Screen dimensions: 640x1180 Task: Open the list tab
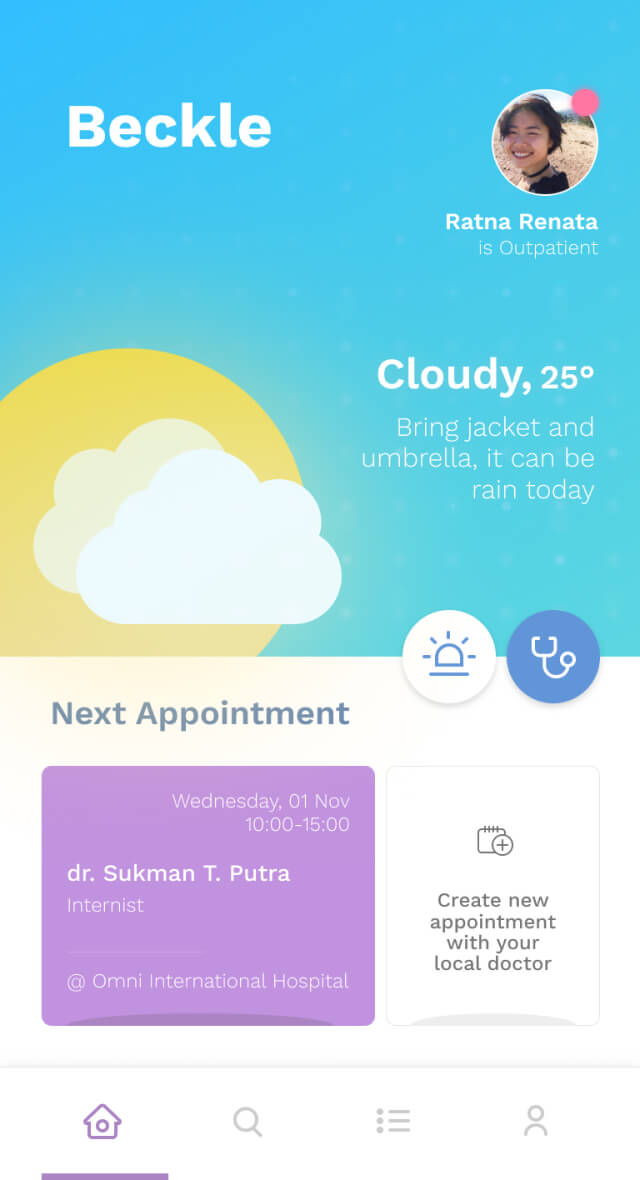coord(393,1121)
